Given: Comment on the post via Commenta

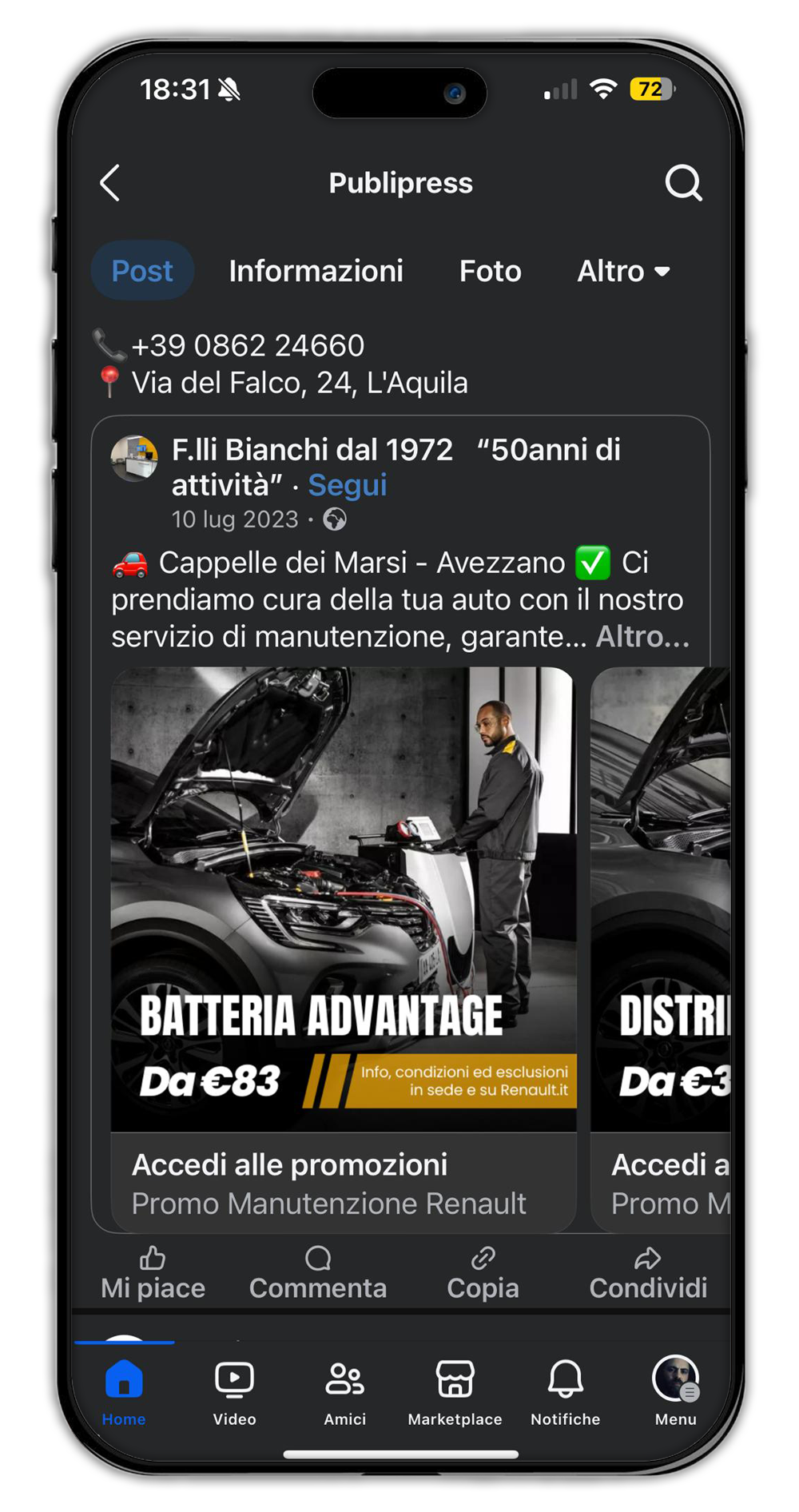Looking at the screenshot, I should (x=318, y=1273).
